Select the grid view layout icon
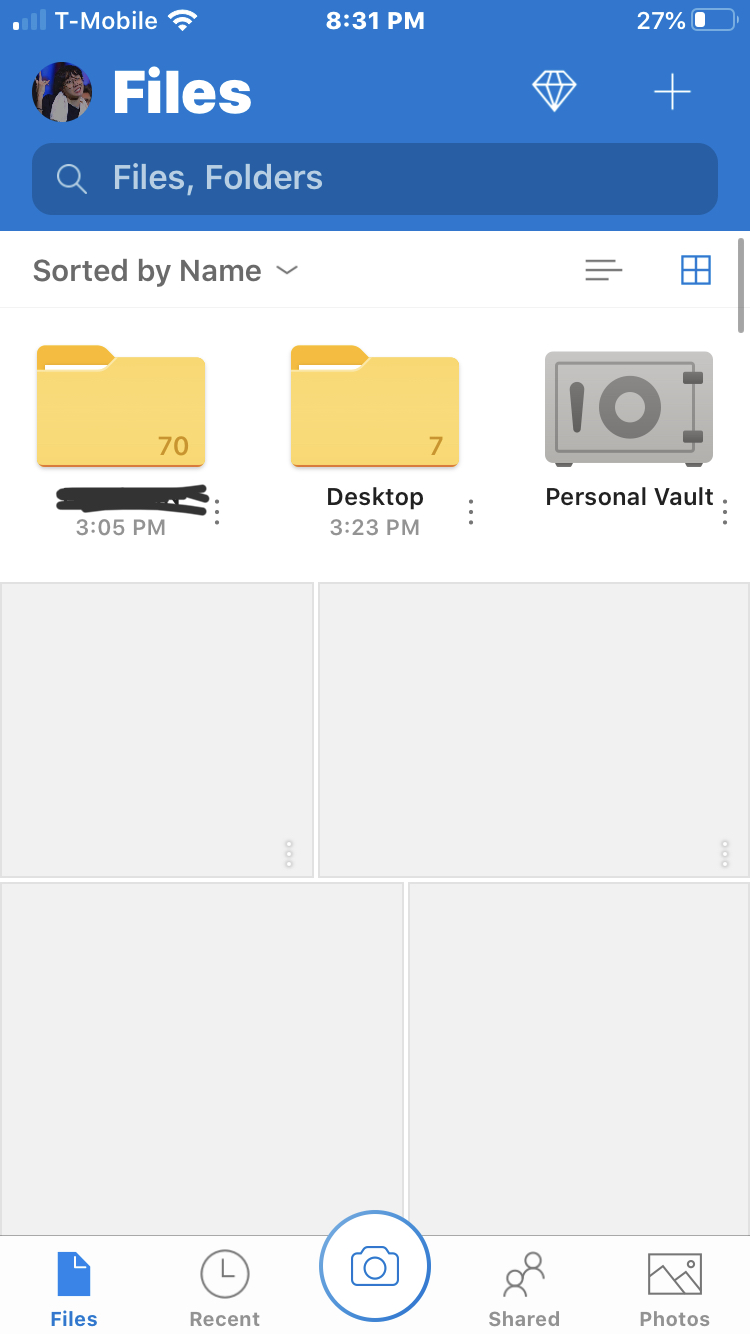 [x=695, y=270]
